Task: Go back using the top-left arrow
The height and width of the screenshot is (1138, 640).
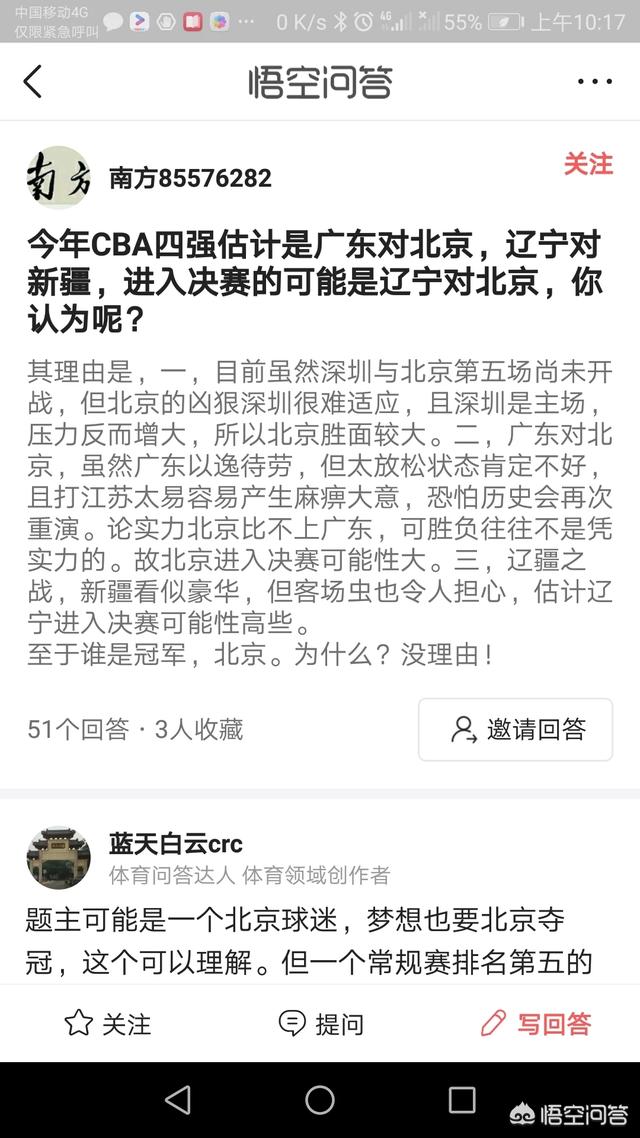Action: [33, 82]
